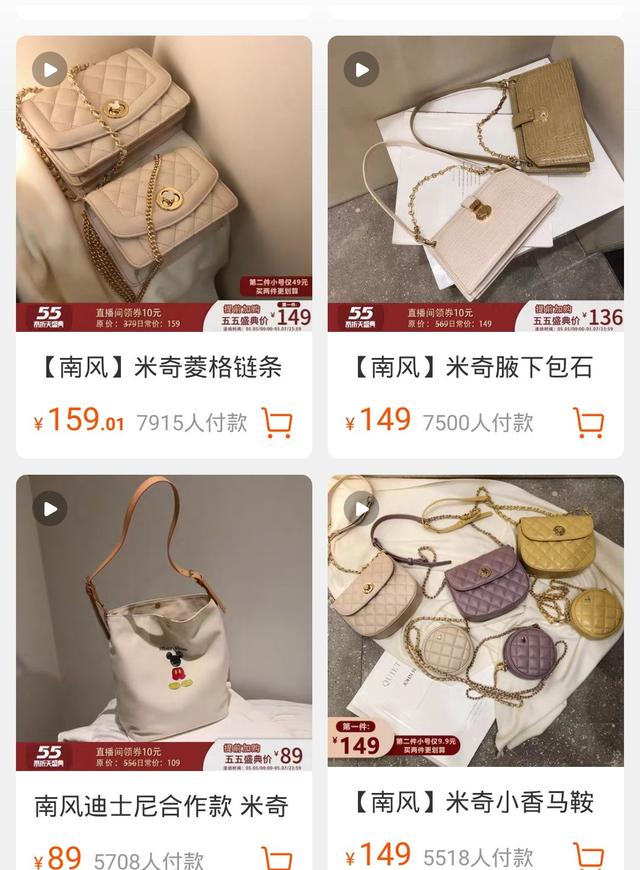Play the video on 米奇菱格链条 bag

click(49, 69)
